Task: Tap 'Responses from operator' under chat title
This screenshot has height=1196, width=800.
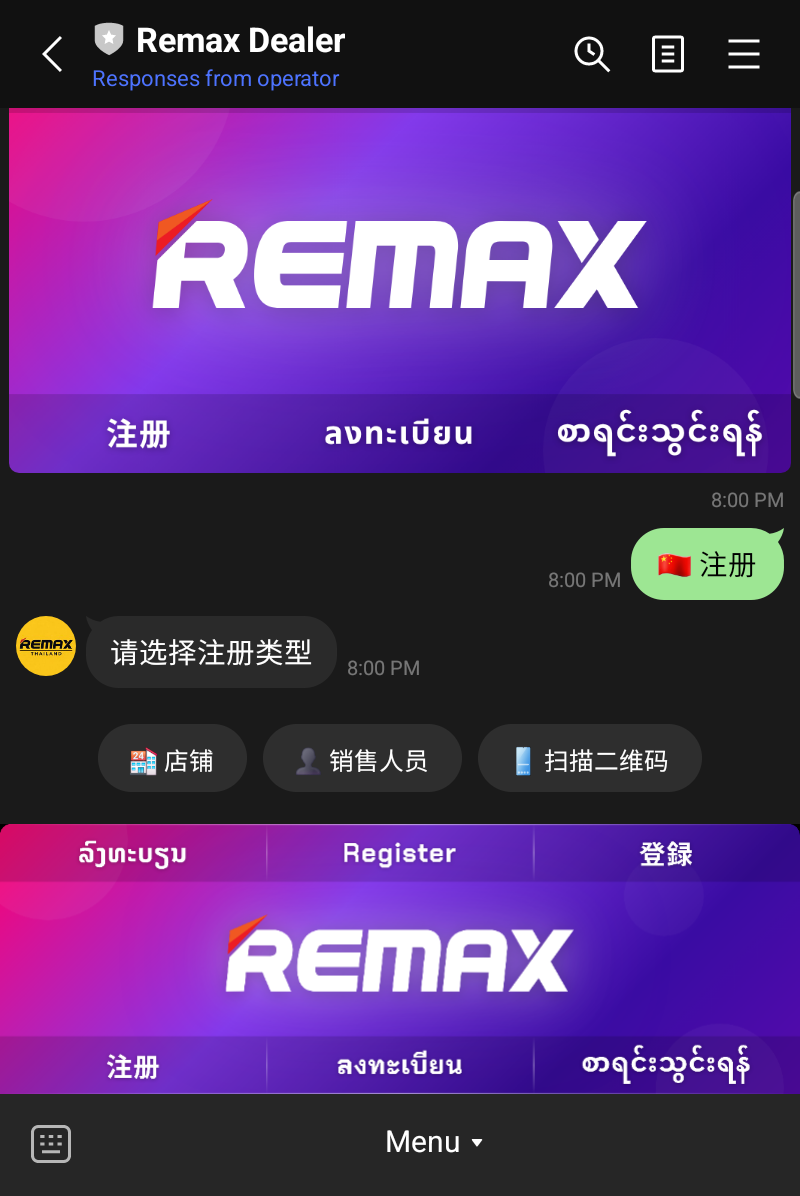Action: click(x=216, y=78)
